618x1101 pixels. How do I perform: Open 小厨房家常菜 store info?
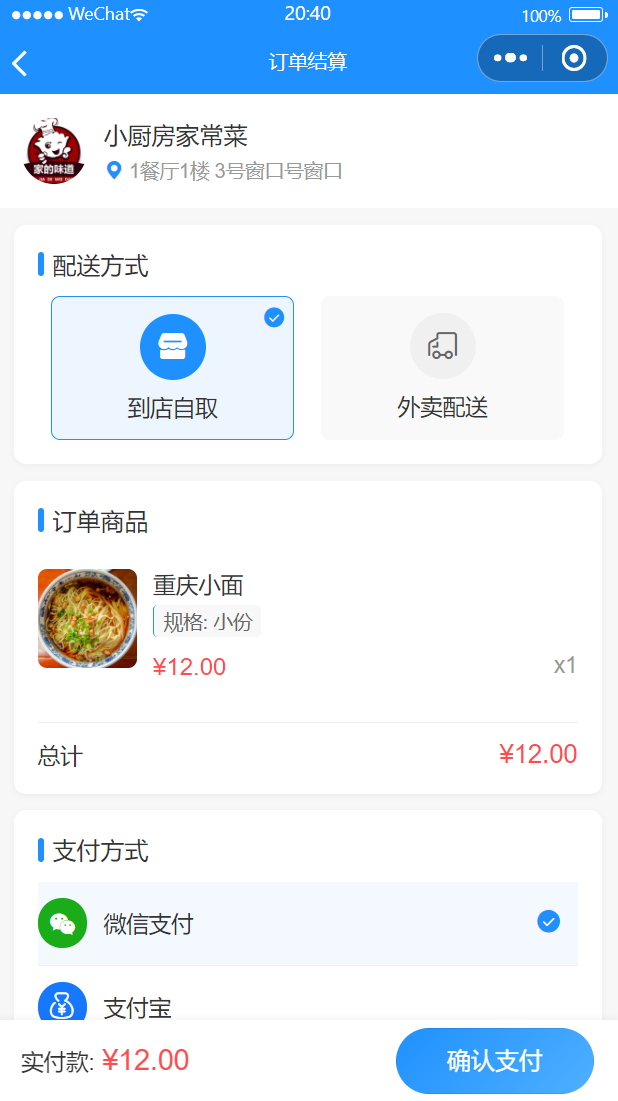[x=175, y=137]
